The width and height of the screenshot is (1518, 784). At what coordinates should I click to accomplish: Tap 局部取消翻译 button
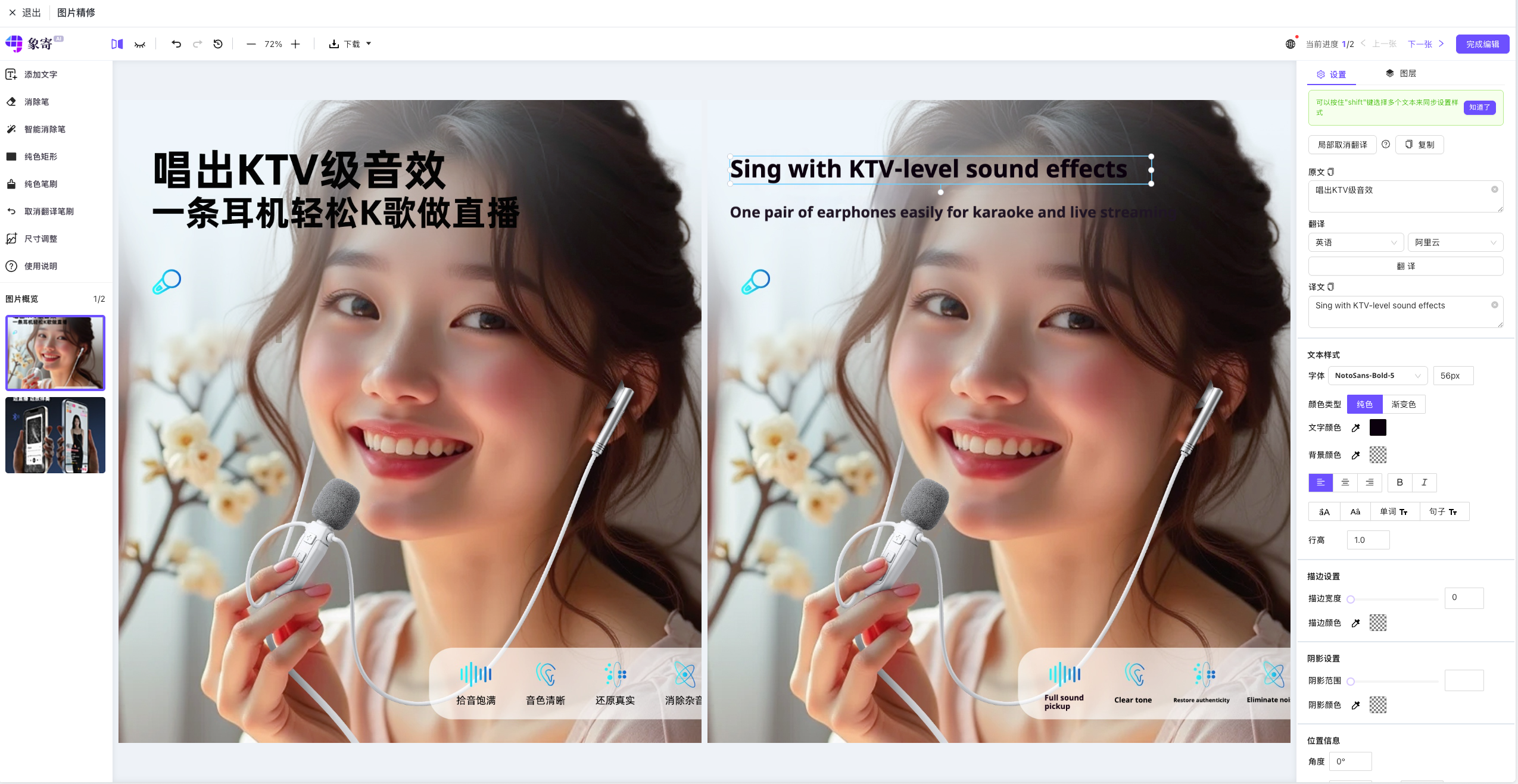1342,145
